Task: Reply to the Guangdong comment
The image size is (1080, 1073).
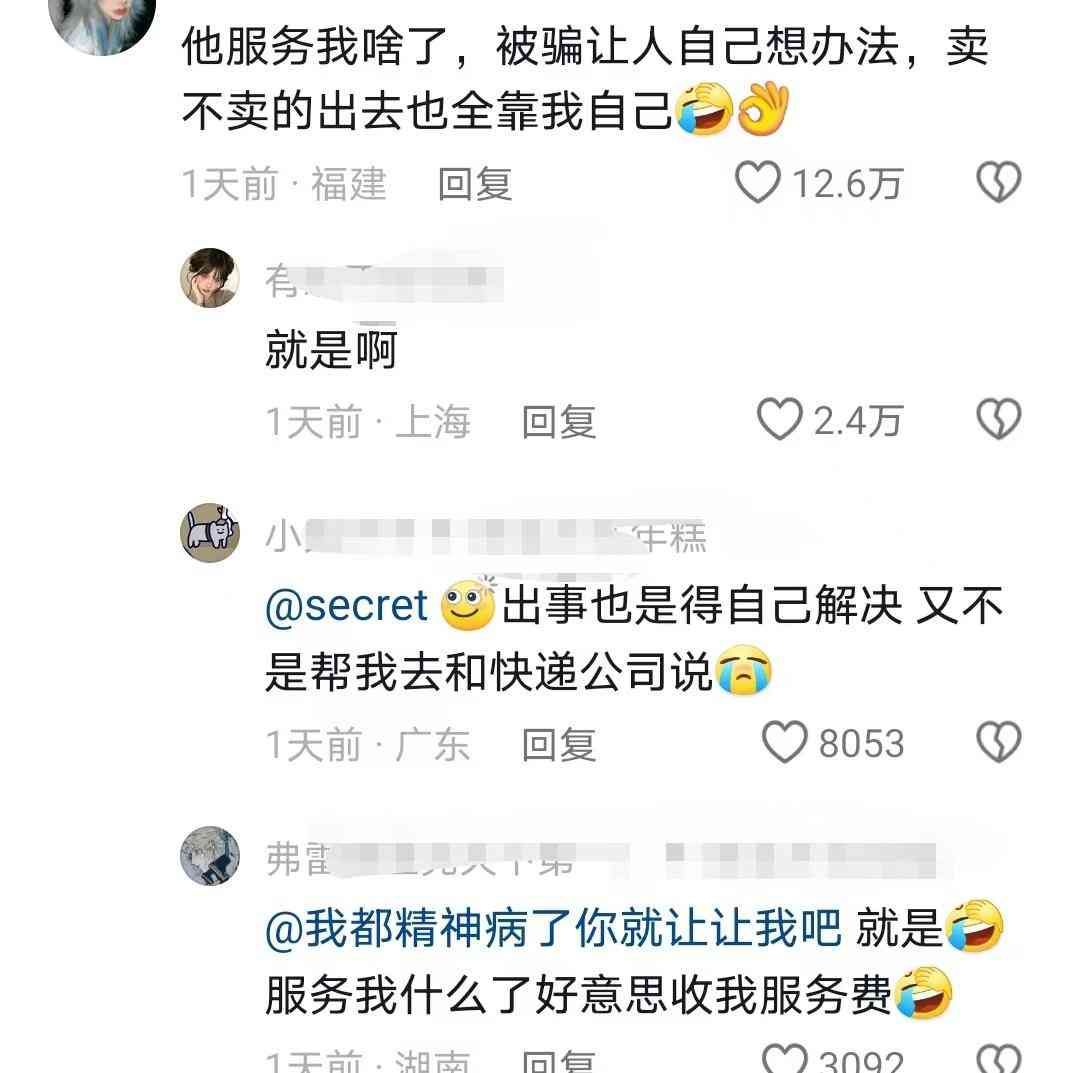Action: [559, 744]
